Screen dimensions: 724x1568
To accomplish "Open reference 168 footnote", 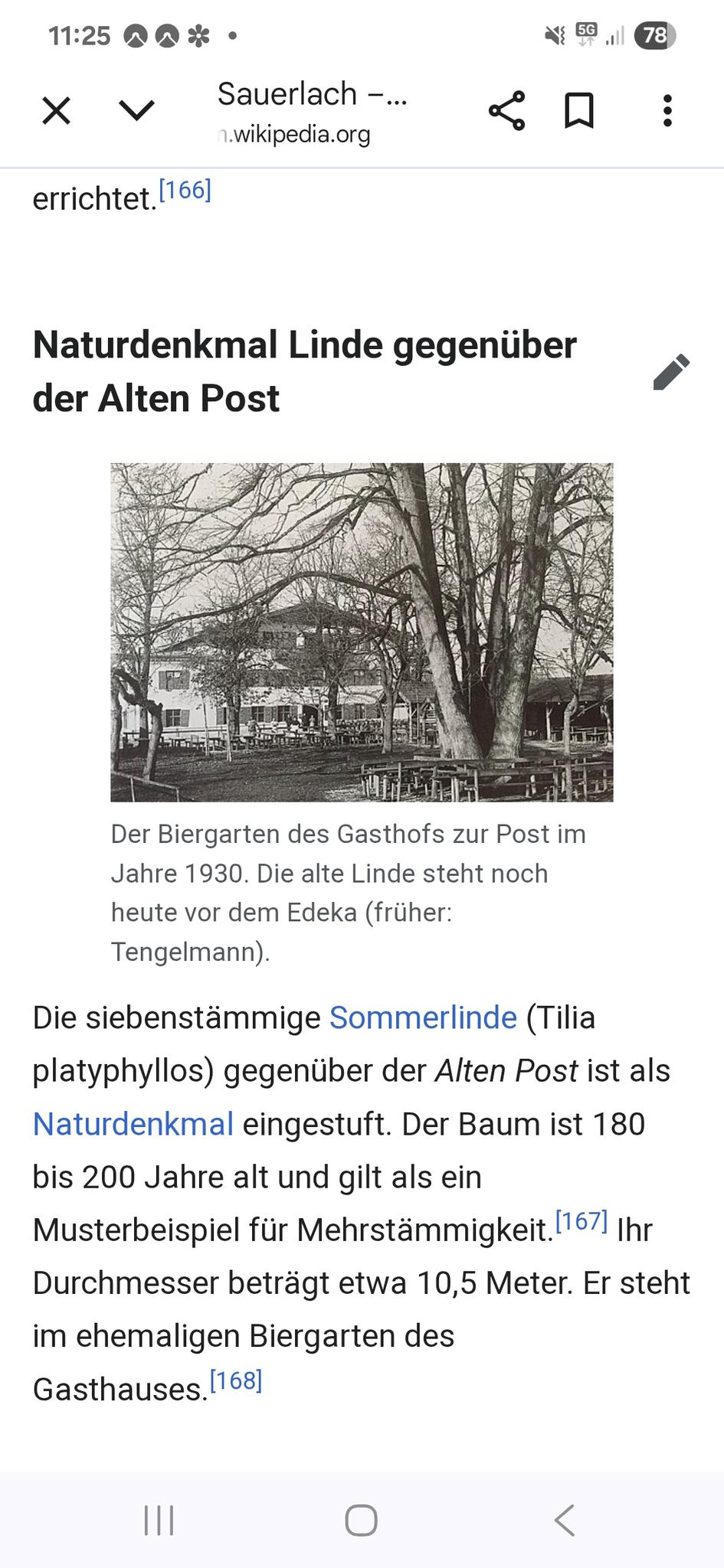I will tap(236, 1380).
